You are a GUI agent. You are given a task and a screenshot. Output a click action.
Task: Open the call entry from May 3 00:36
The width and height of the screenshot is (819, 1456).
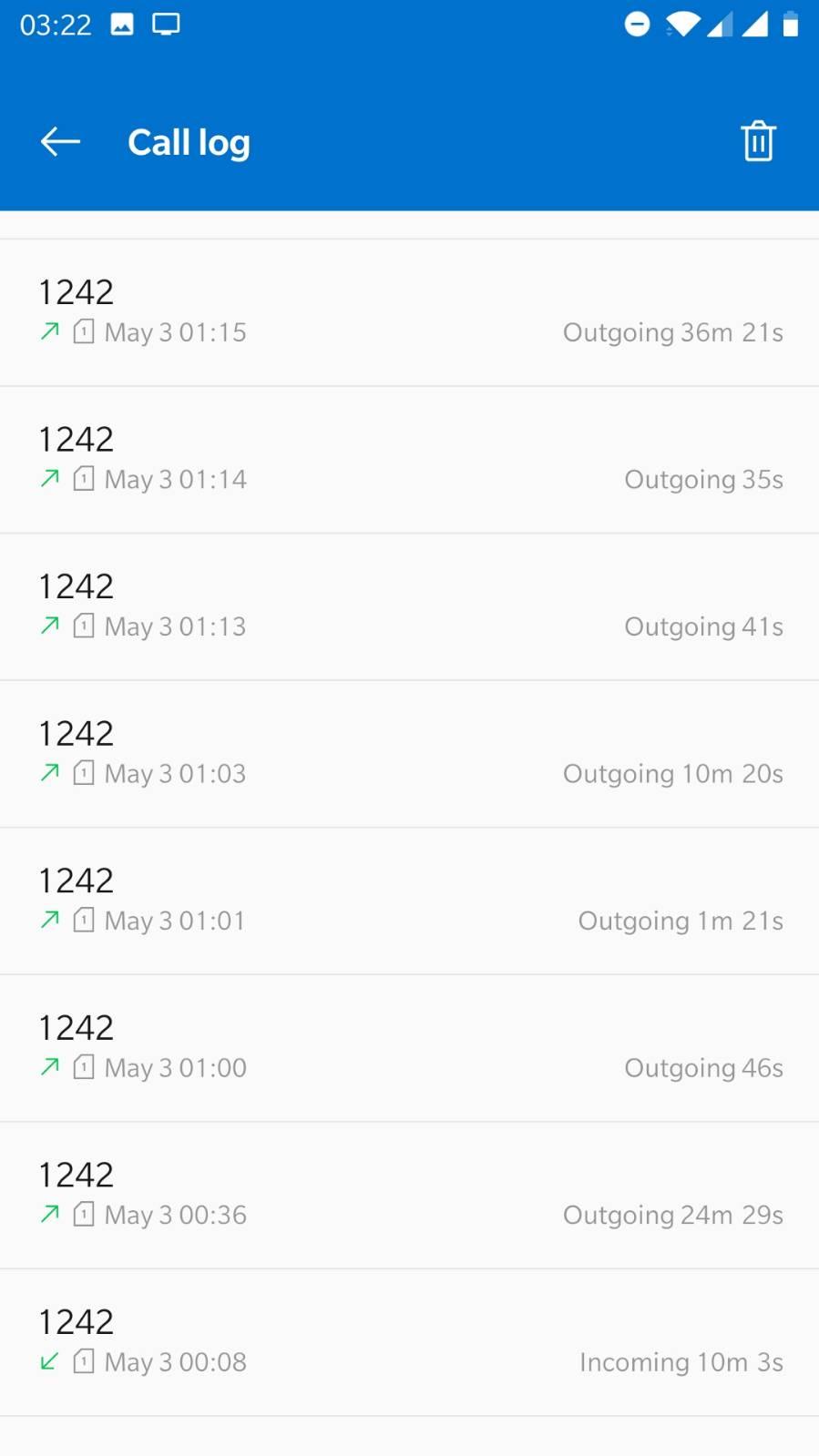[409, 1196]
